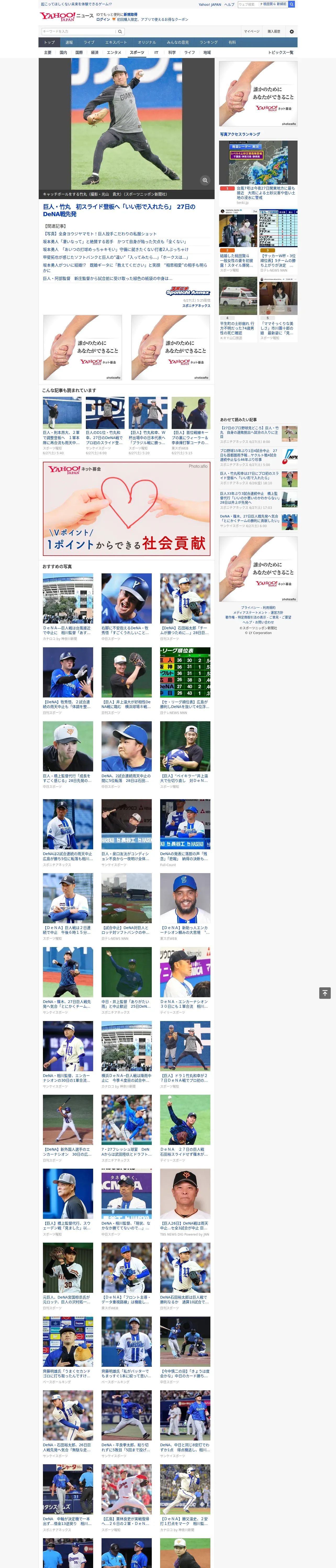
Task: Switch to the エキスパート tab
Action: [x=116, y=42]
